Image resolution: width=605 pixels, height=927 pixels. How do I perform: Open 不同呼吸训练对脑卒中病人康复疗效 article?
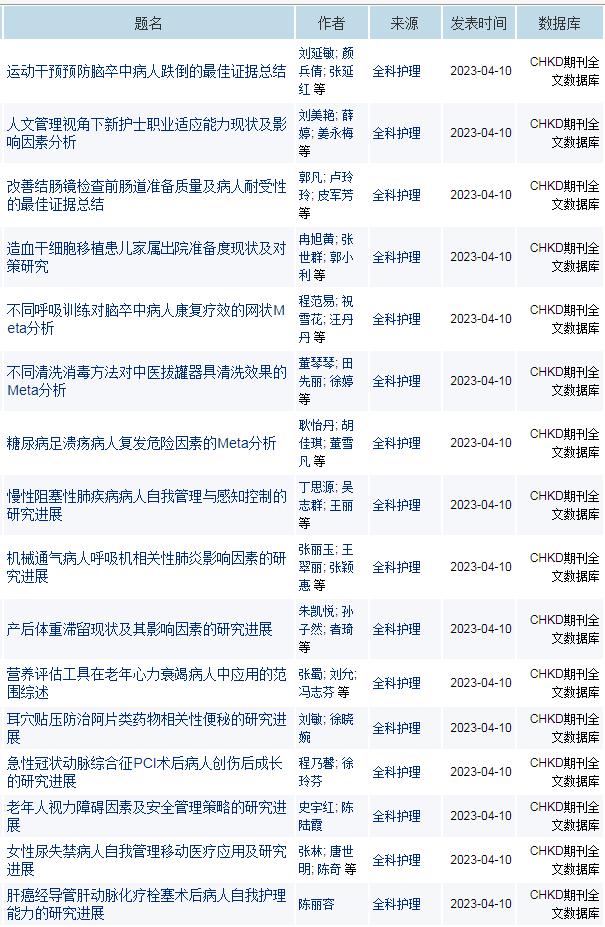pyautogui.click(x=146, y=319)
